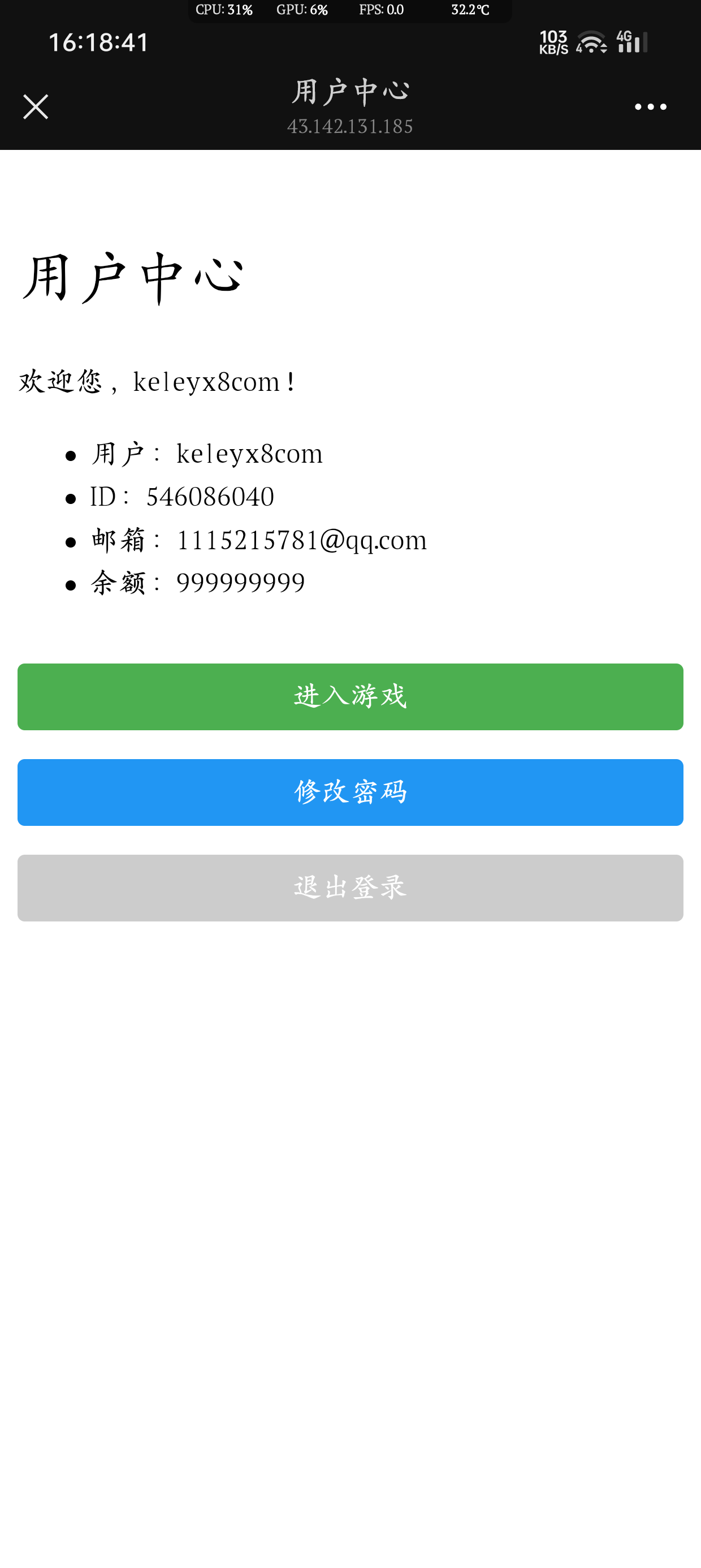The image size is (701, 1568).
Task: Tap the signal strength bars icon
Action: point(633,42)
